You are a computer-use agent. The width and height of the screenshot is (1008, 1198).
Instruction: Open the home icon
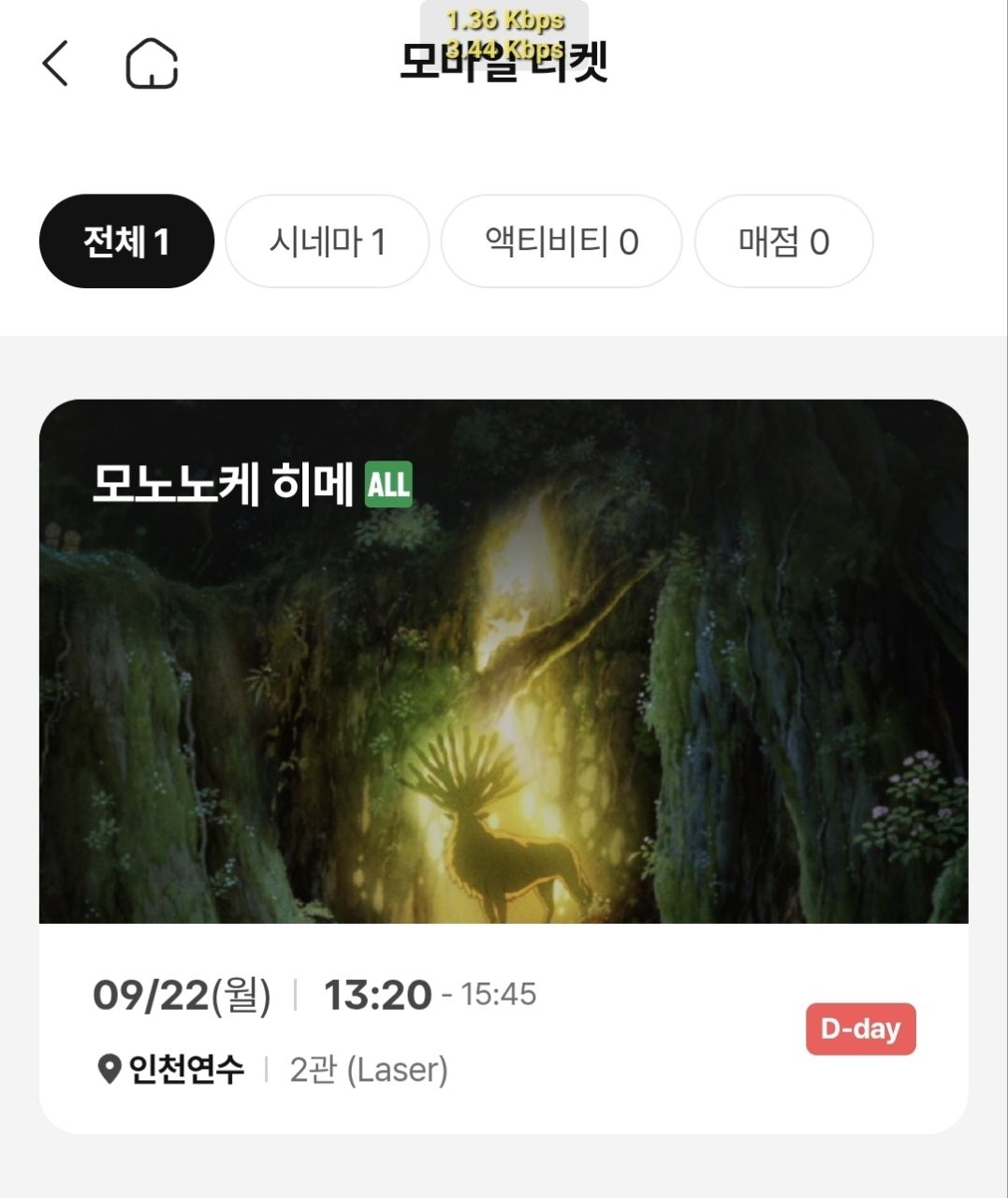point(152,64)
